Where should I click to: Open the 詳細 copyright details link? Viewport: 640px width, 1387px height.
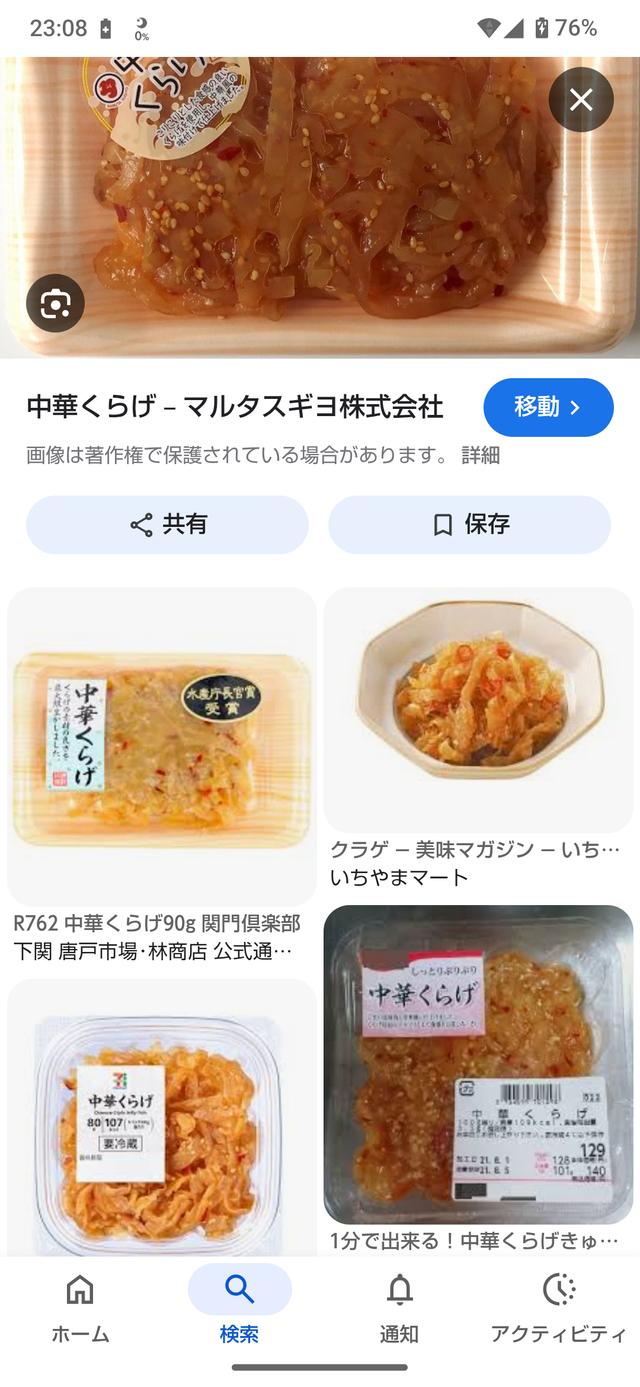480,455
